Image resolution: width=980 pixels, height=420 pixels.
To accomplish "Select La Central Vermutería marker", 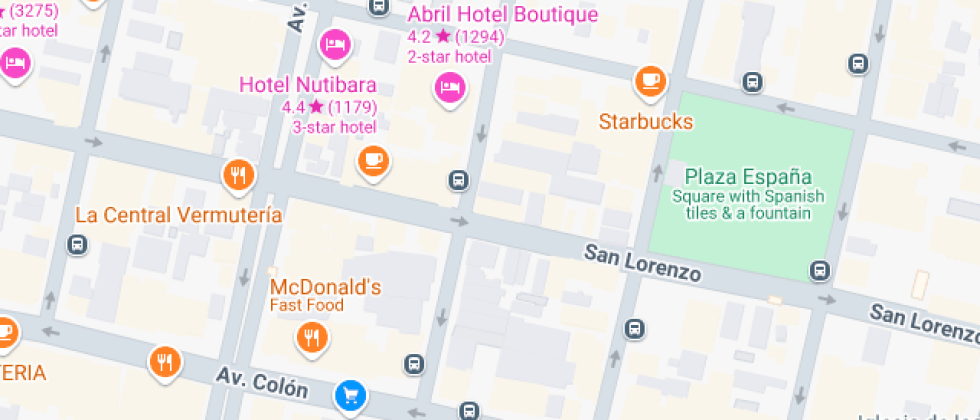I will pyautogui.click(x=237, y=176).
